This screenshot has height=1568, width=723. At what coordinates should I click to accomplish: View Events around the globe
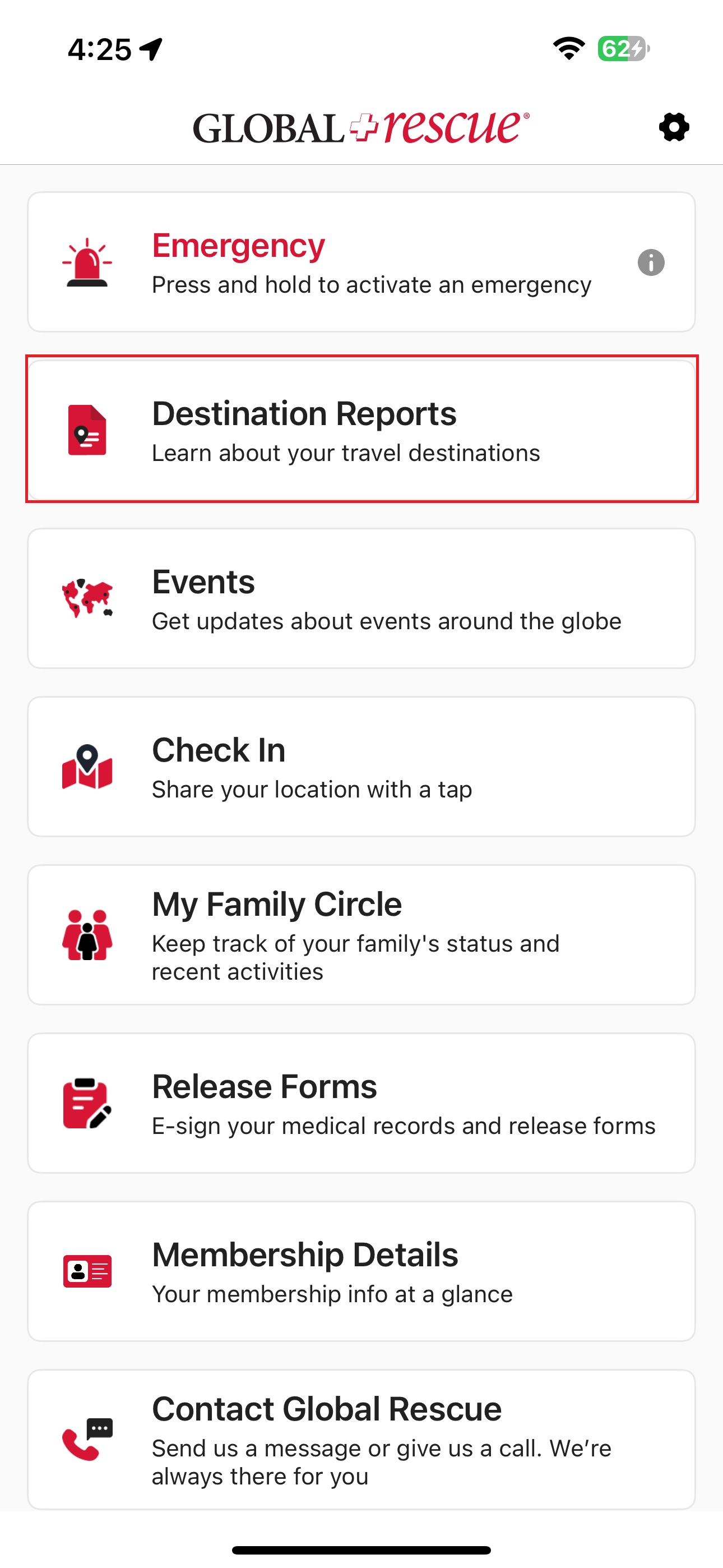[361, 598]
